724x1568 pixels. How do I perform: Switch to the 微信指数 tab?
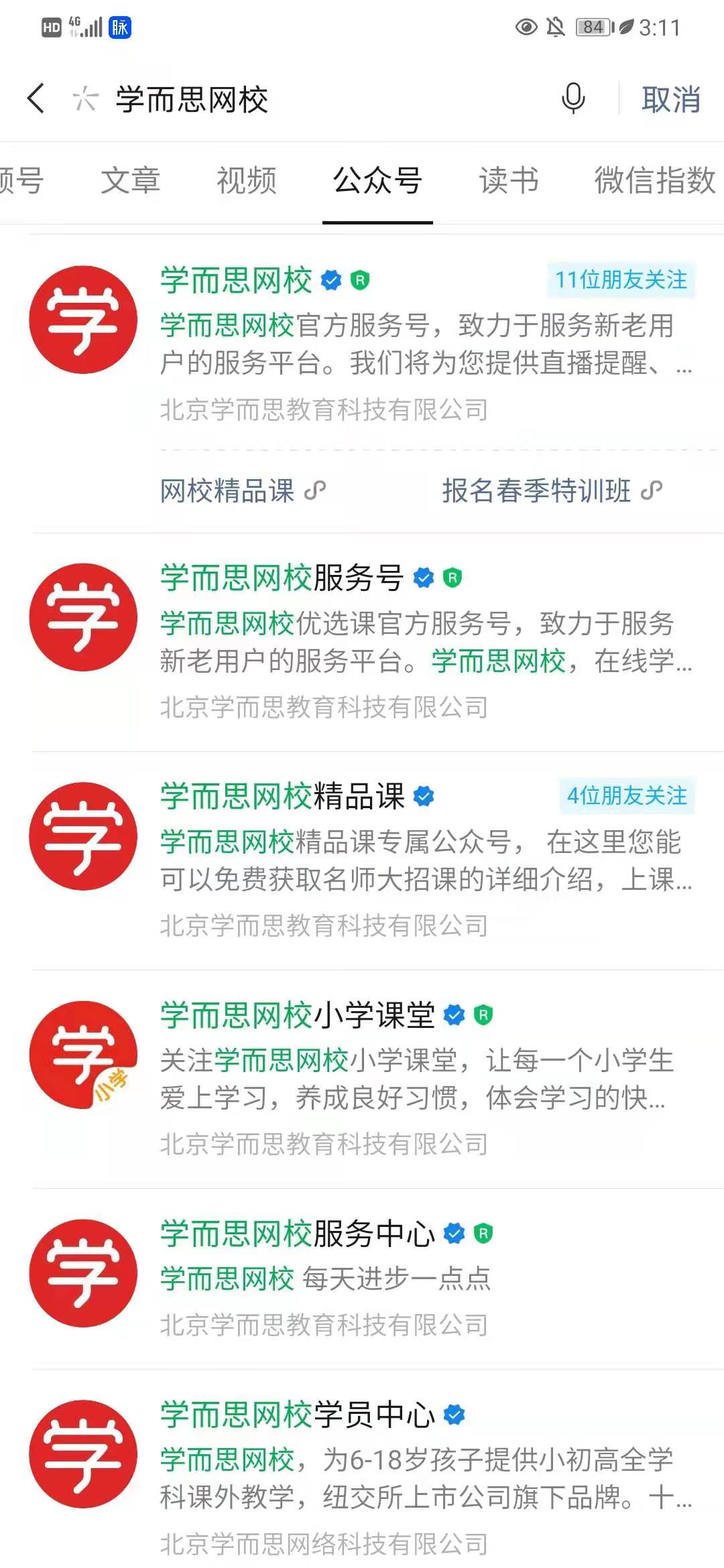point(654,180)
